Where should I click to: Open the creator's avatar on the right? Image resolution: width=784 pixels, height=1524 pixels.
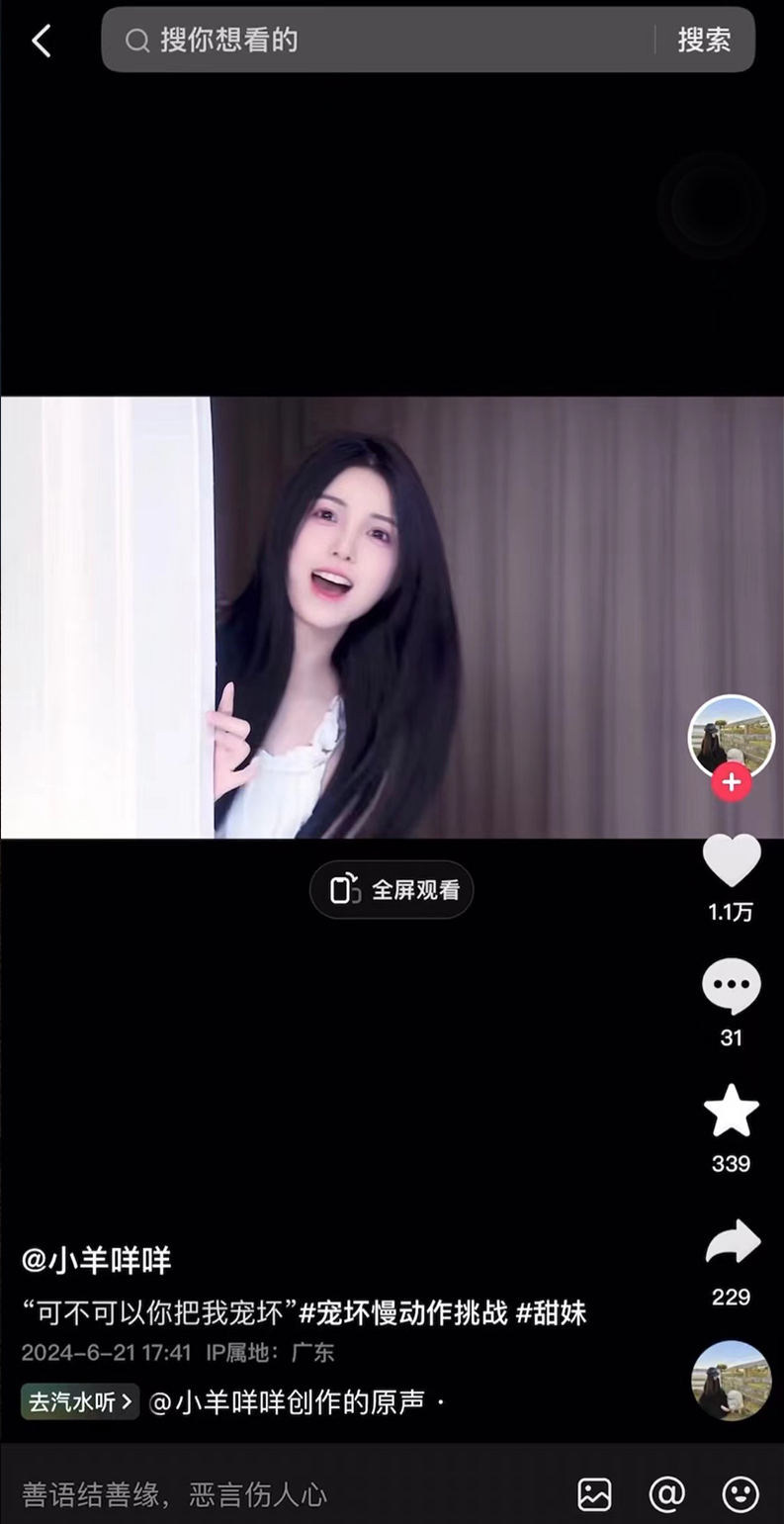[731, 737]
